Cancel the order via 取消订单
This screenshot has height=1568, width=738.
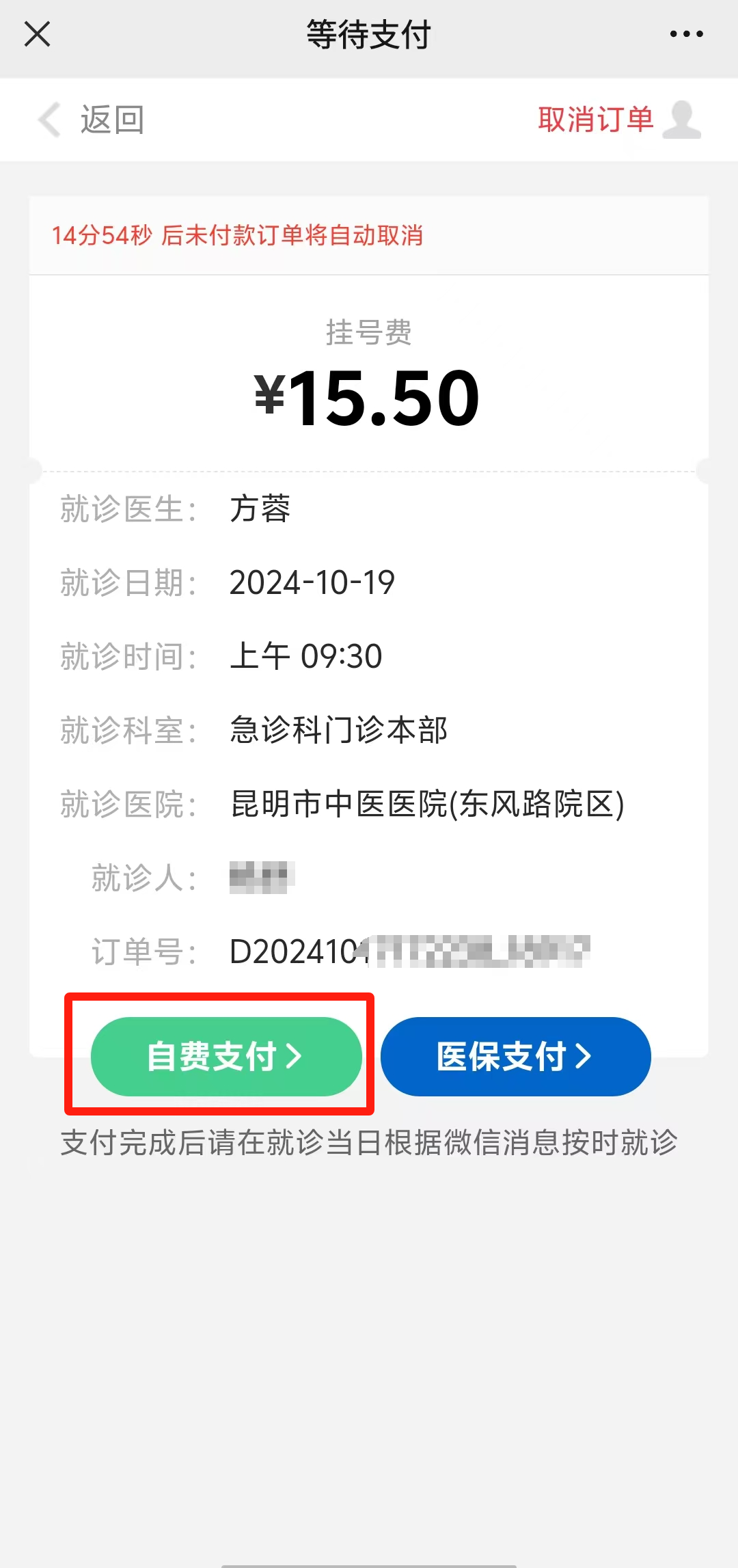point(595,120)
